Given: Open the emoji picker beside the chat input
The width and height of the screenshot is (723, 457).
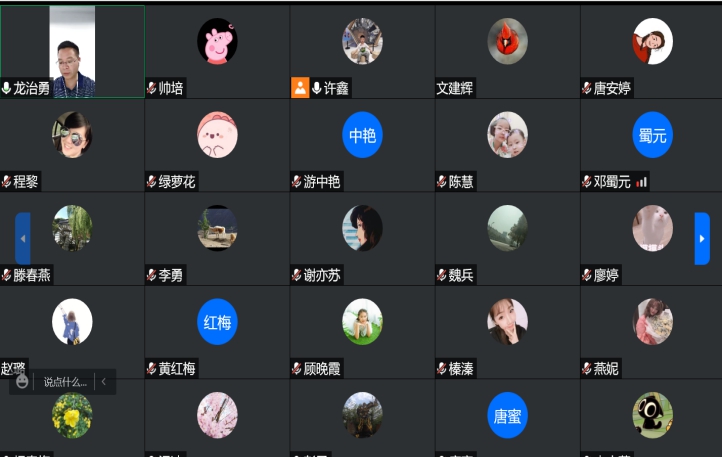Looking at the screenshot, I should (x=22, y=381).
